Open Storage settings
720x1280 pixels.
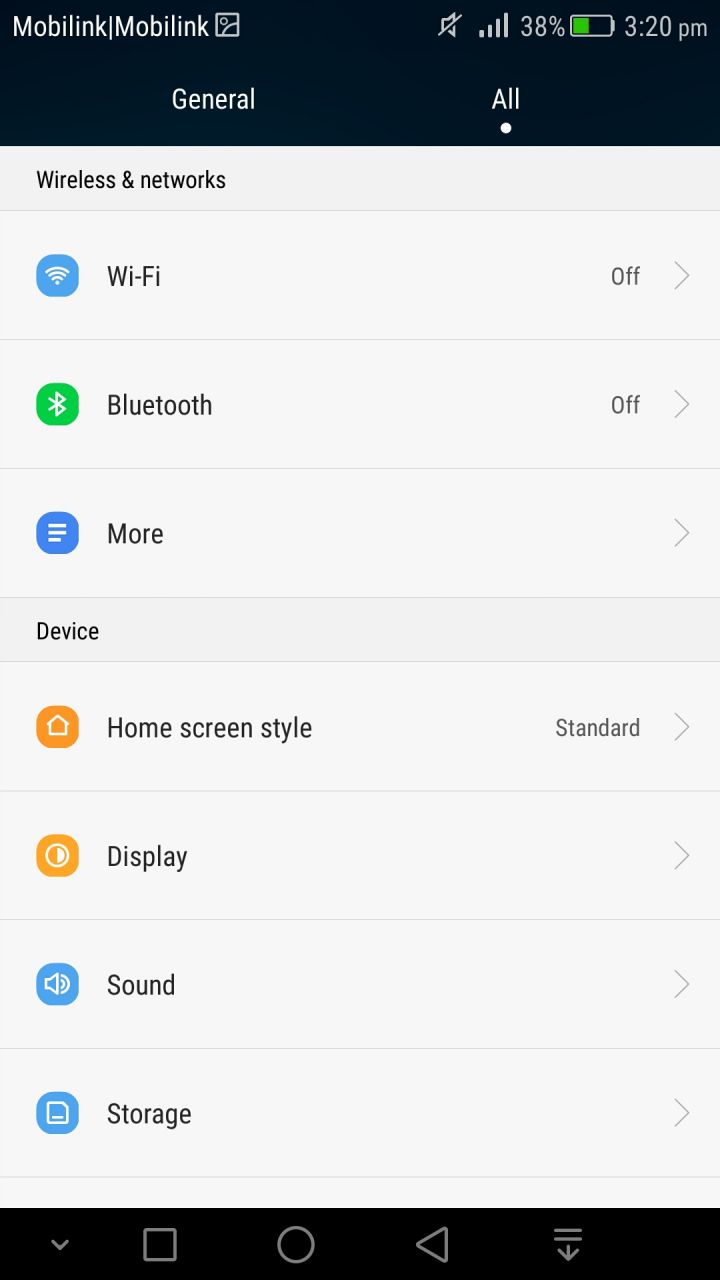pyautogui.click(x=360, y=1113)
